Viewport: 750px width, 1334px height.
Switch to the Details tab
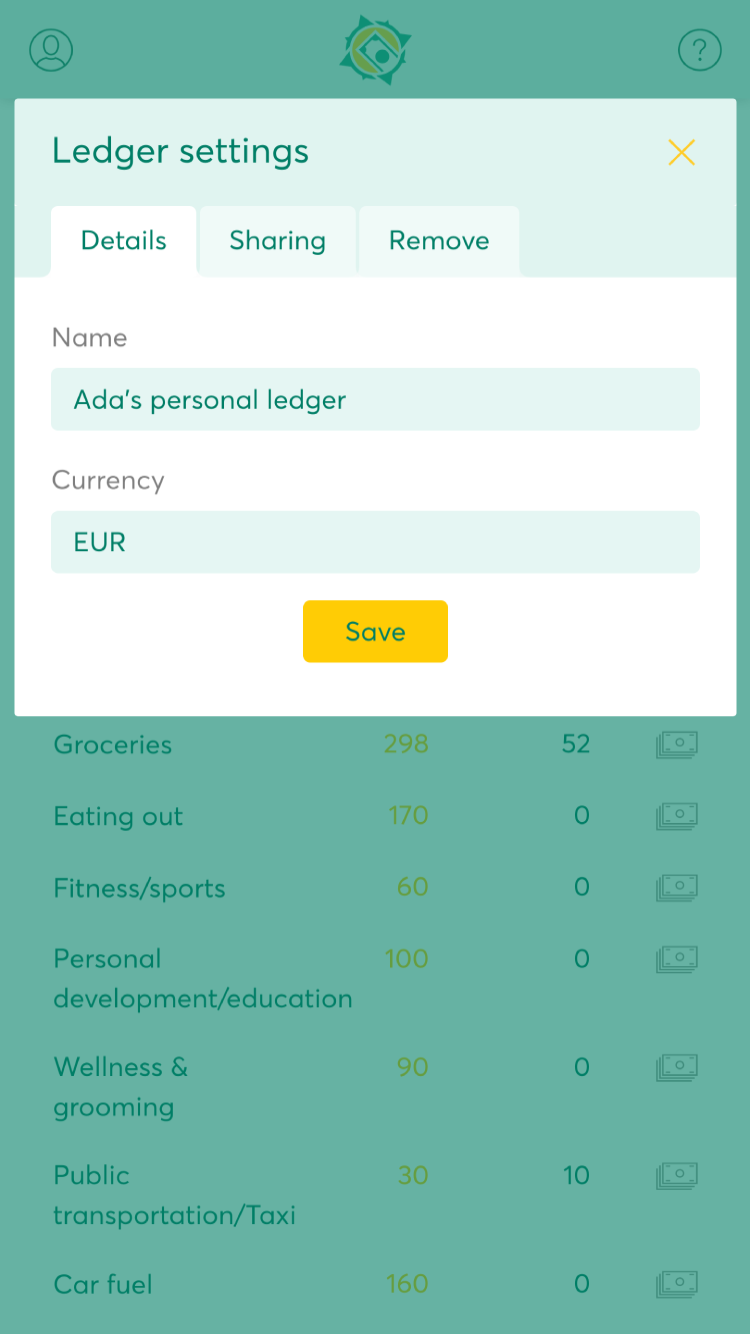pyautogui.click(x=123, y=240)
